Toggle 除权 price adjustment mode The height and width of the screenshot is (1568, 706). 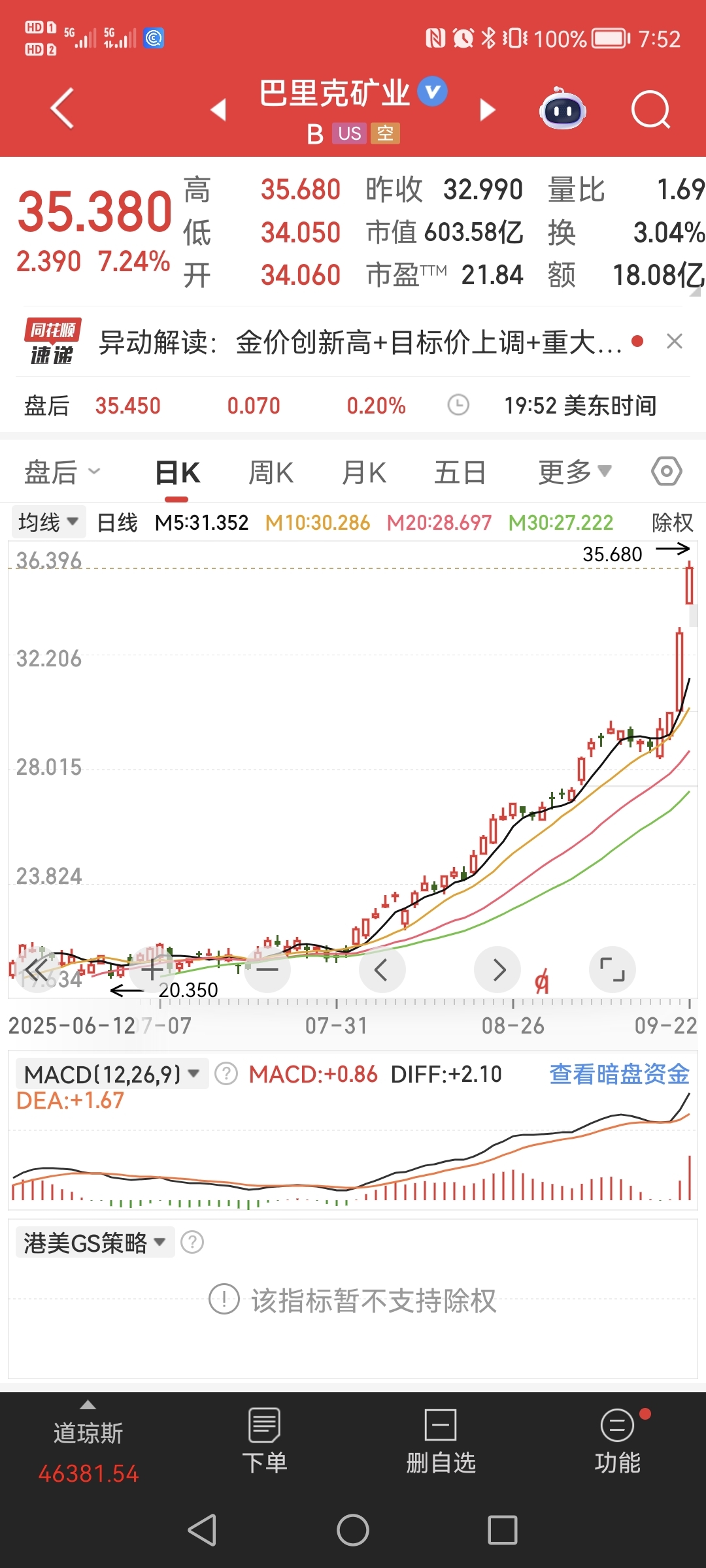point(672,522)
